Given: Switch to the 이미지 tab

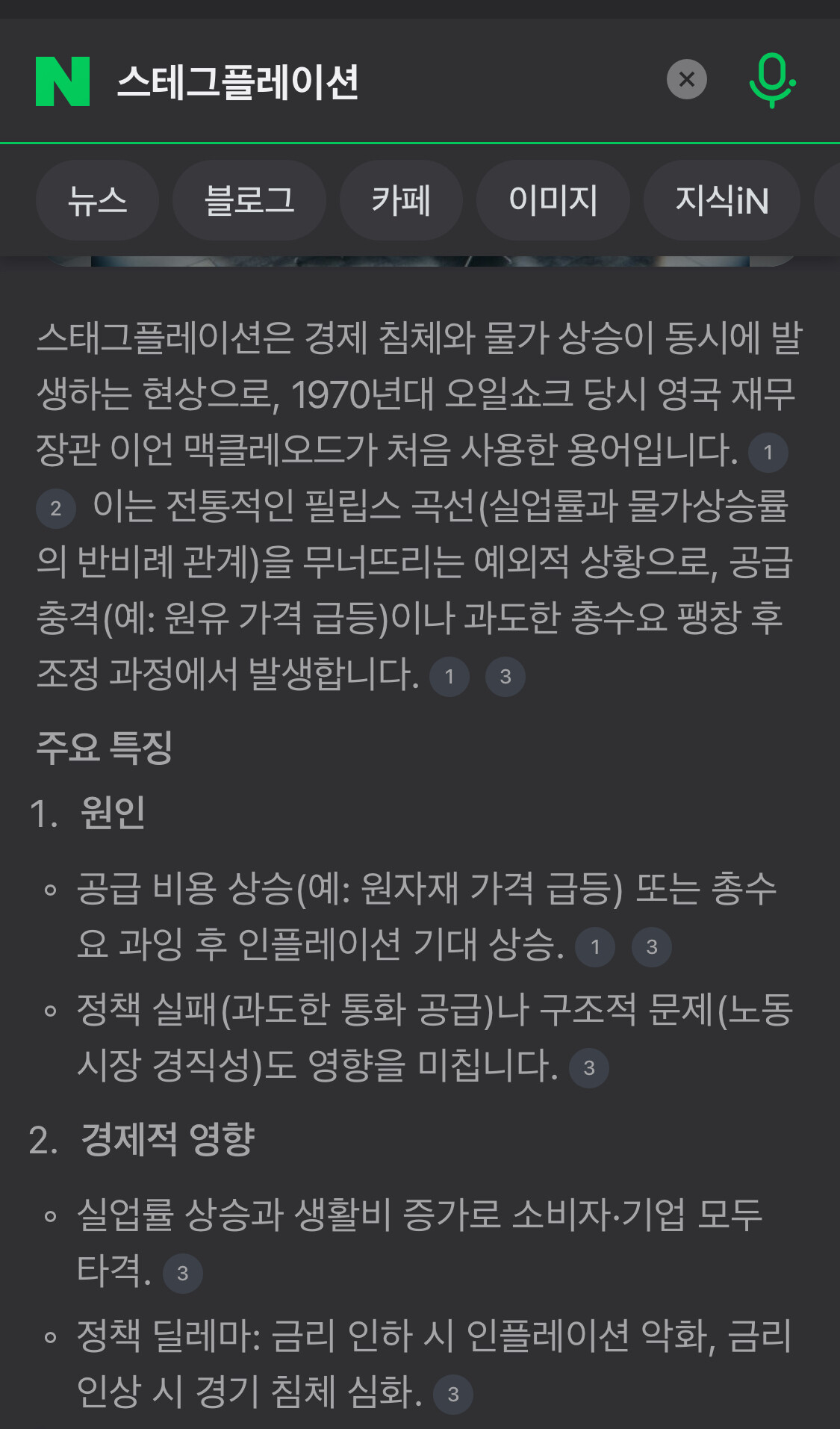Looking at the screenshot, I should click(553, 200).
